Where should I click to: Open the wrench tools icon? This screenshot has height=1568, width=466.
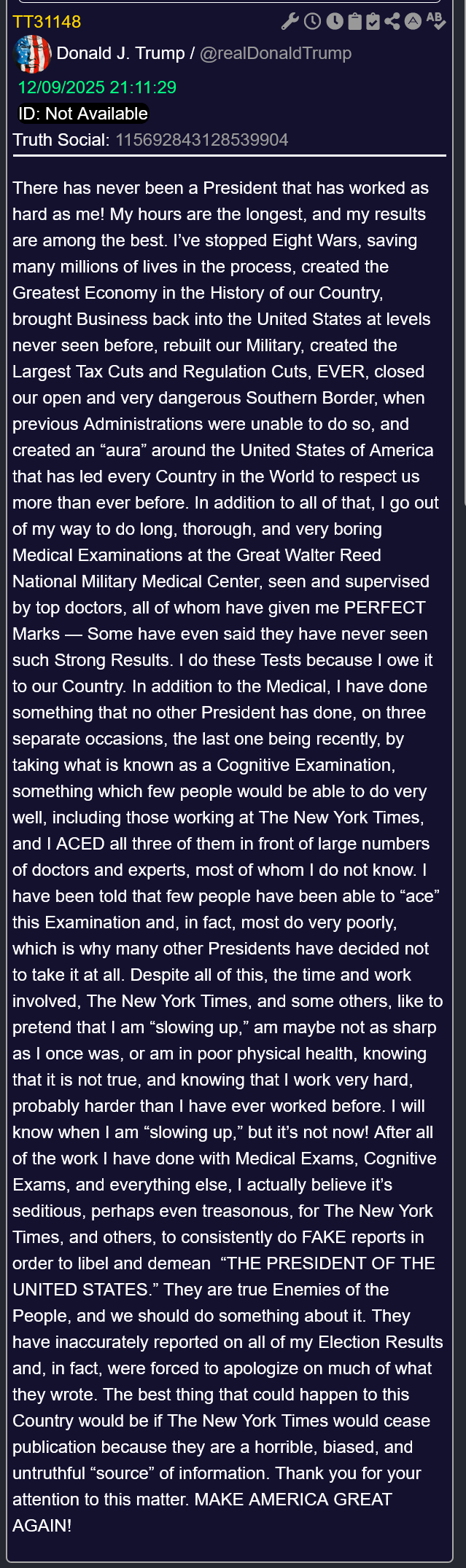pyautogui.click(x=290, y=21)
